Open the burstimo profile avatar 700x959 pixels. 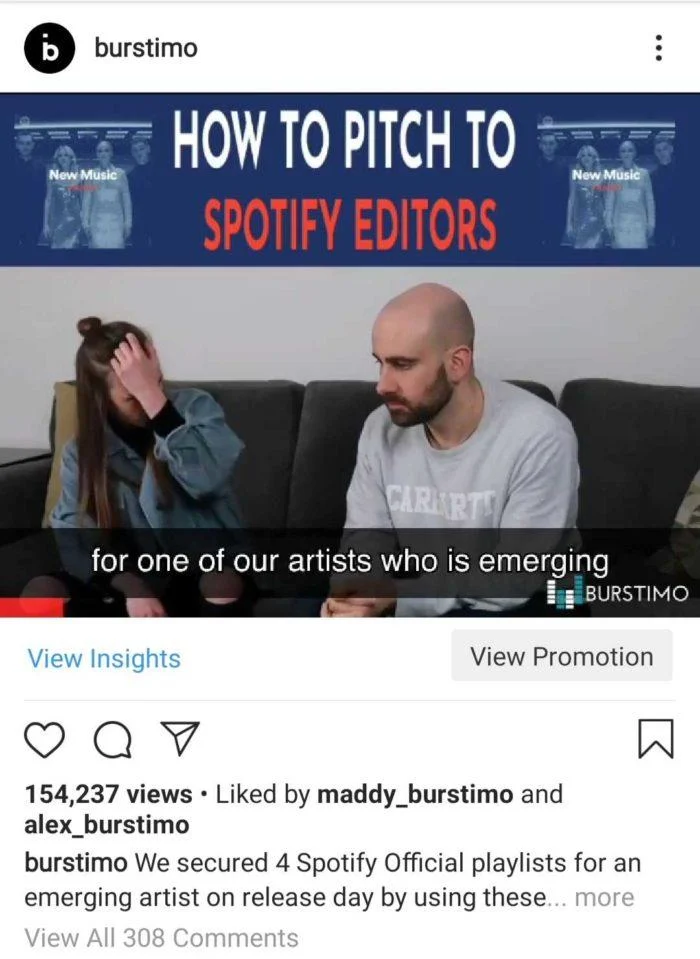tap(50, 47)
